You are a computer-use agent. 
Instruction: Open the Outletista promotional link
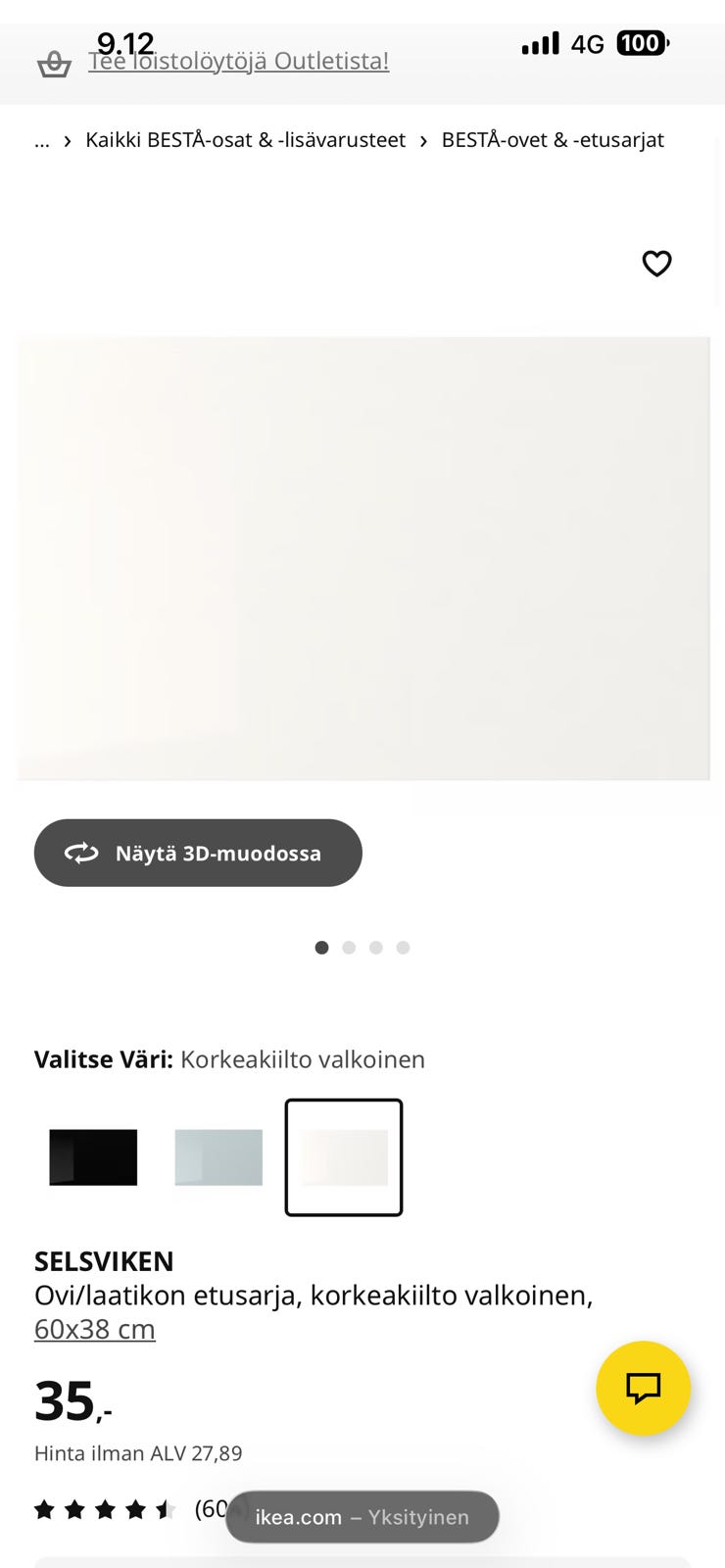[x=240, y=61]
